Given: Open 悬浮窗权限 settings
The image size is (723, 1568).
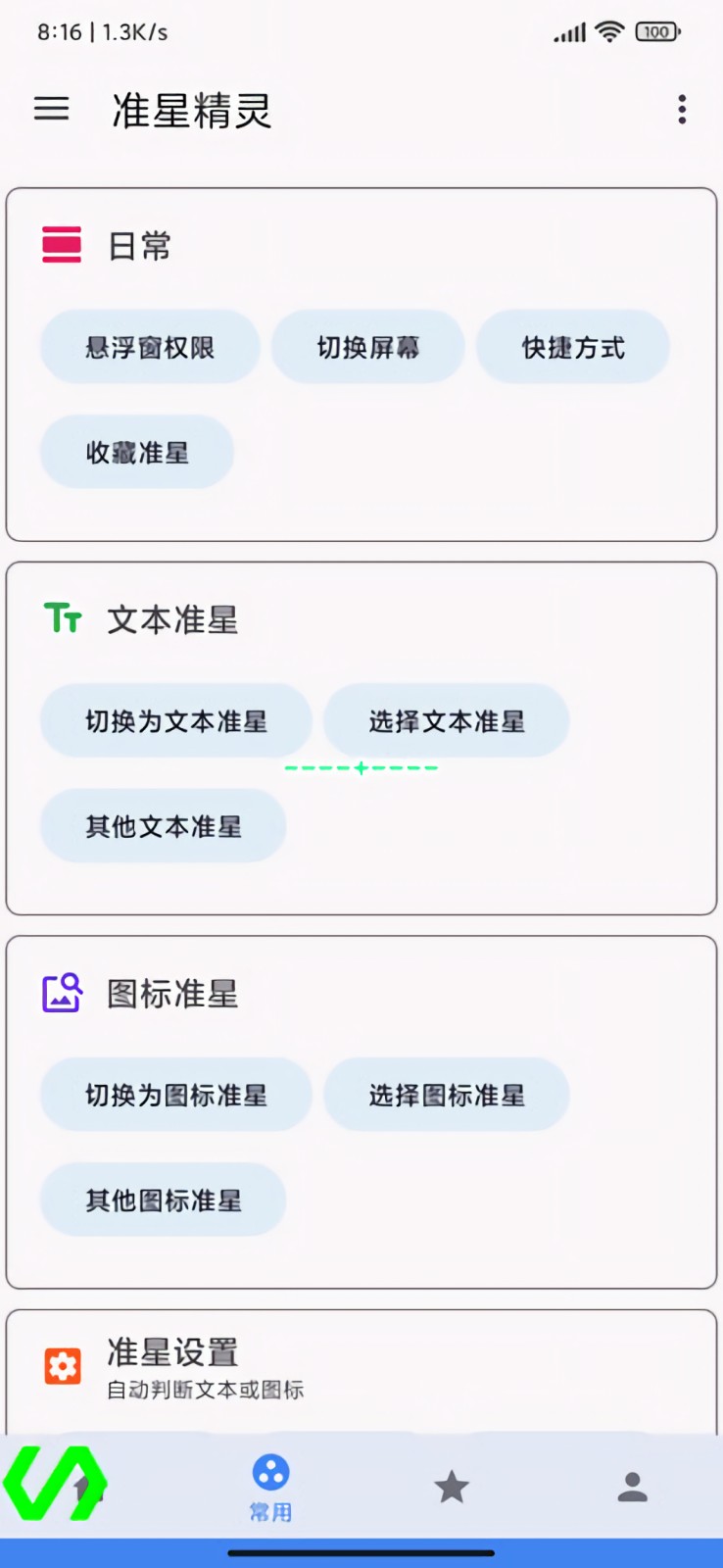Looking at the screenshot, I should click(149, 347).
